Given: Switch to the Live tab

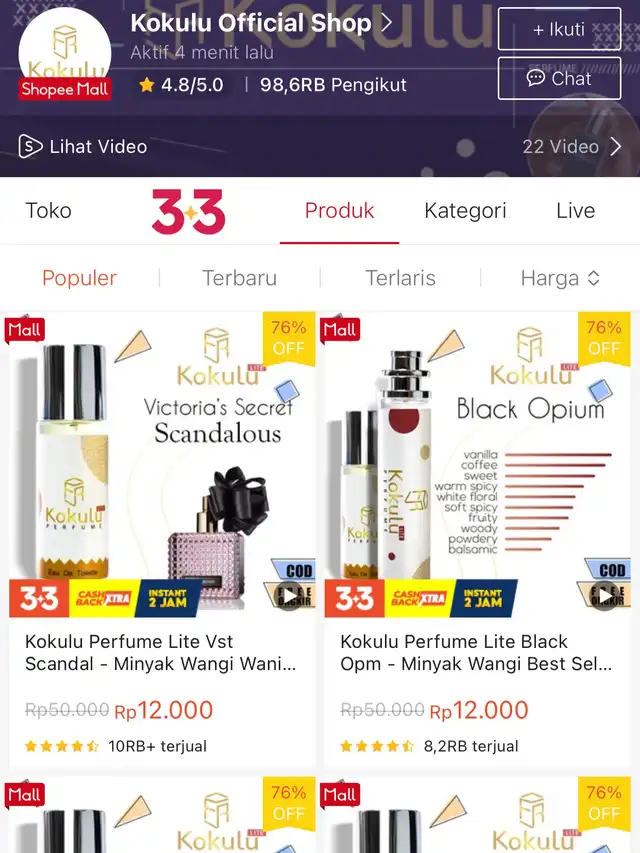Looking at the screenshot, I should point(575,211).
